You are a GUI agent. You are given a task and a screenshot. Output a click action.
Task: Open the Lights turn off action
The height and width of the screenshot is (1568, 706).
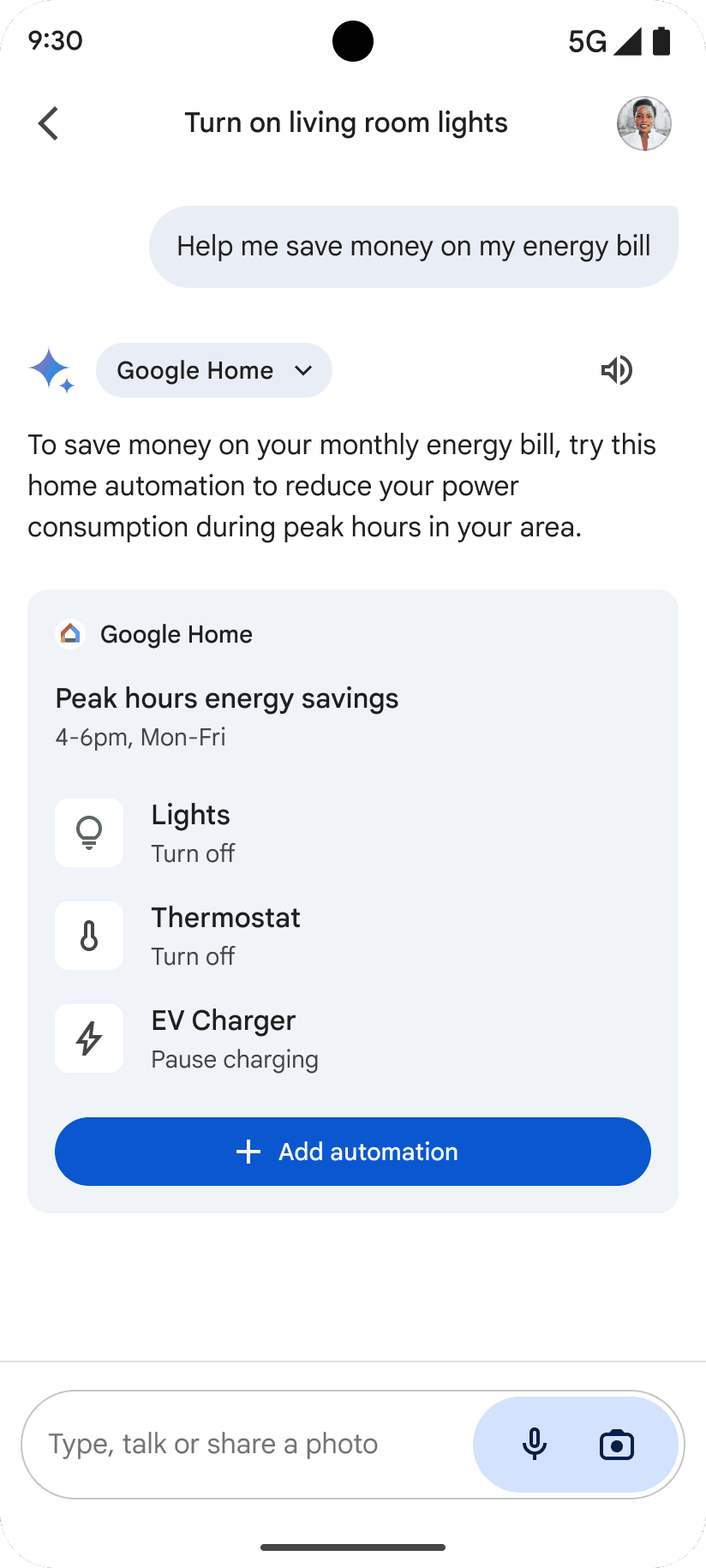190,833
